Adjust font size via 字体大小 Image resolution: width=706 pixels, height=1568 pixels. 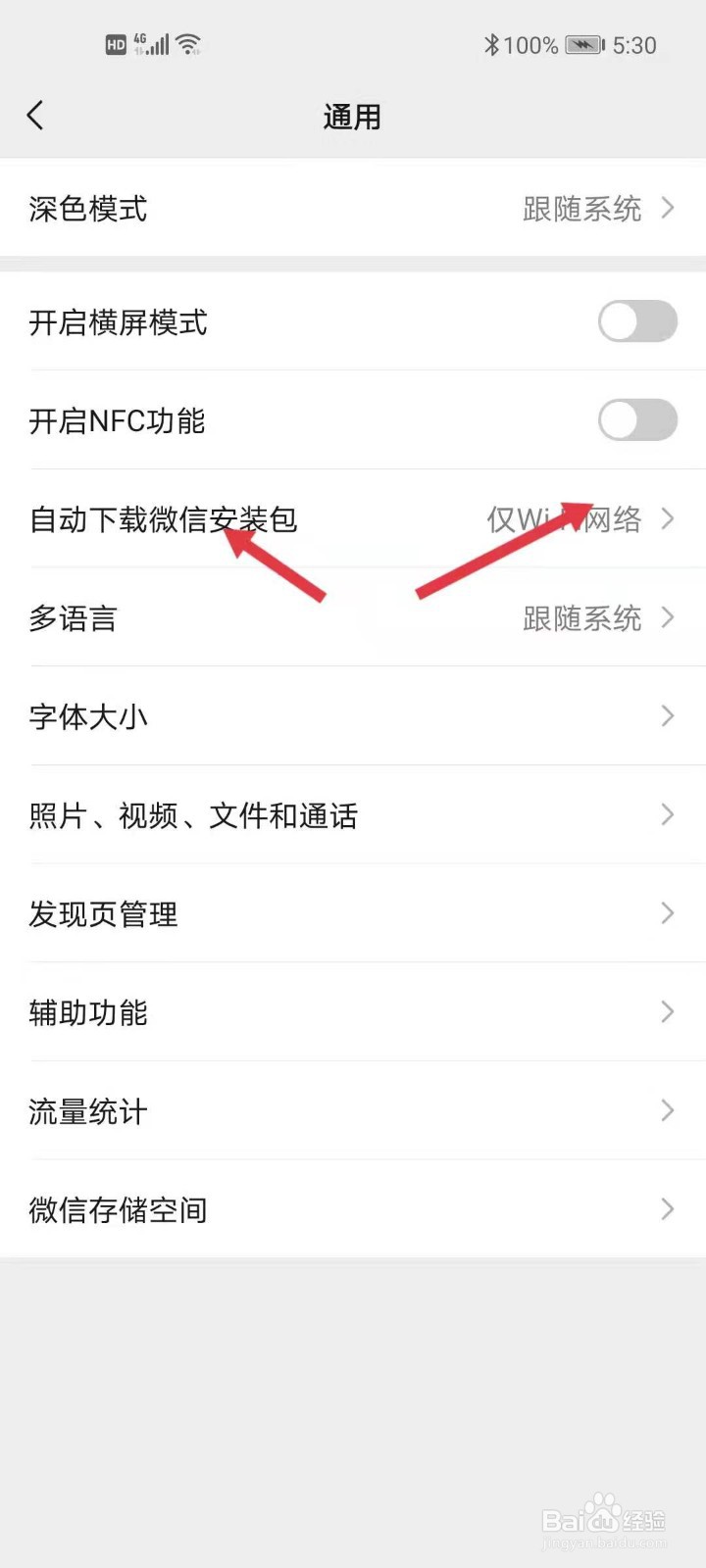(x=353, y=716)
